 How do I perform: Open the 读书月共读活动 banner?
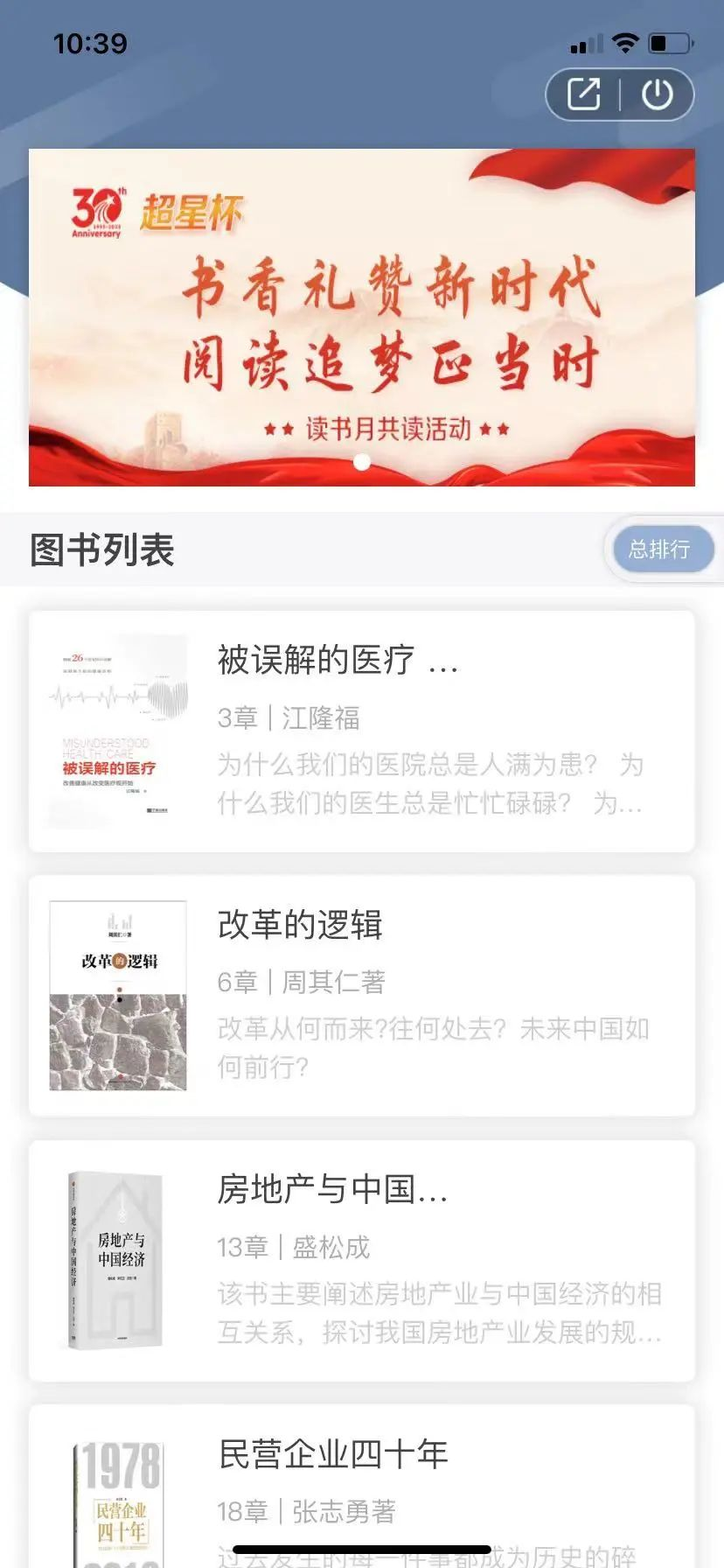(x=362, y=317)
